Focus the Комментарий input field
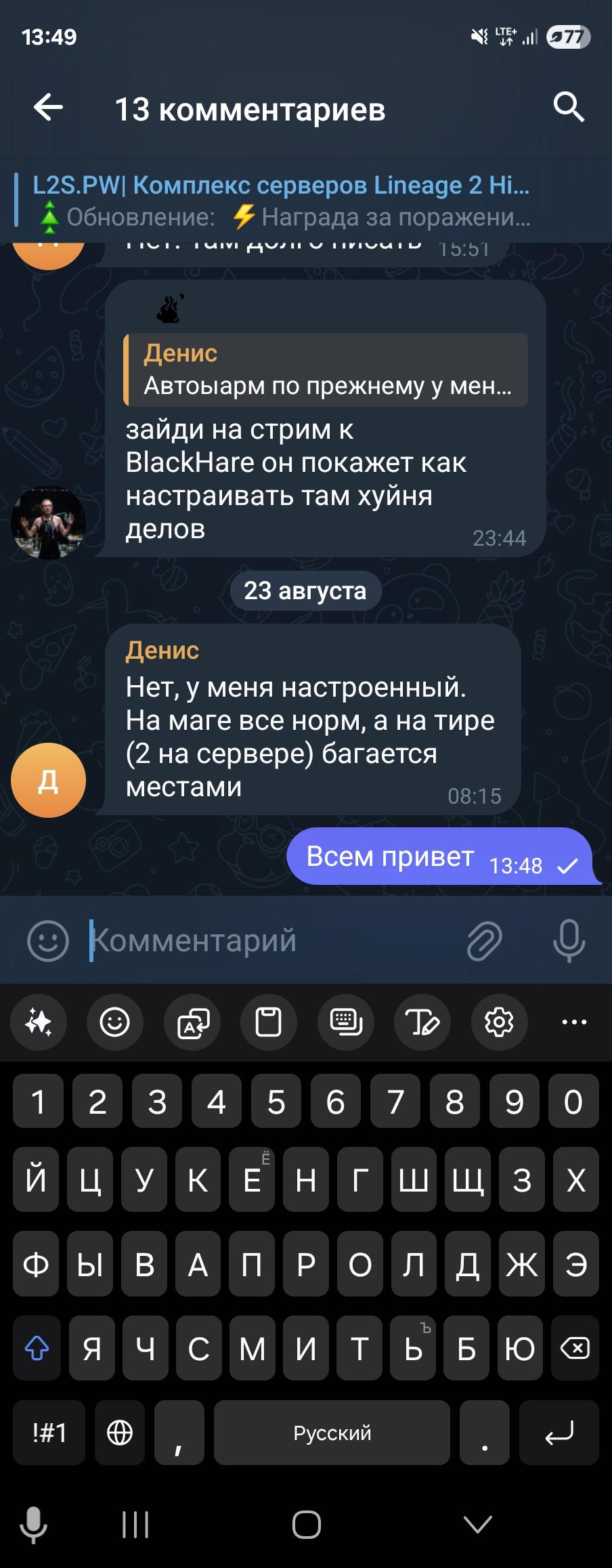Screen dimensions: 612x1568 click(271, 940)
